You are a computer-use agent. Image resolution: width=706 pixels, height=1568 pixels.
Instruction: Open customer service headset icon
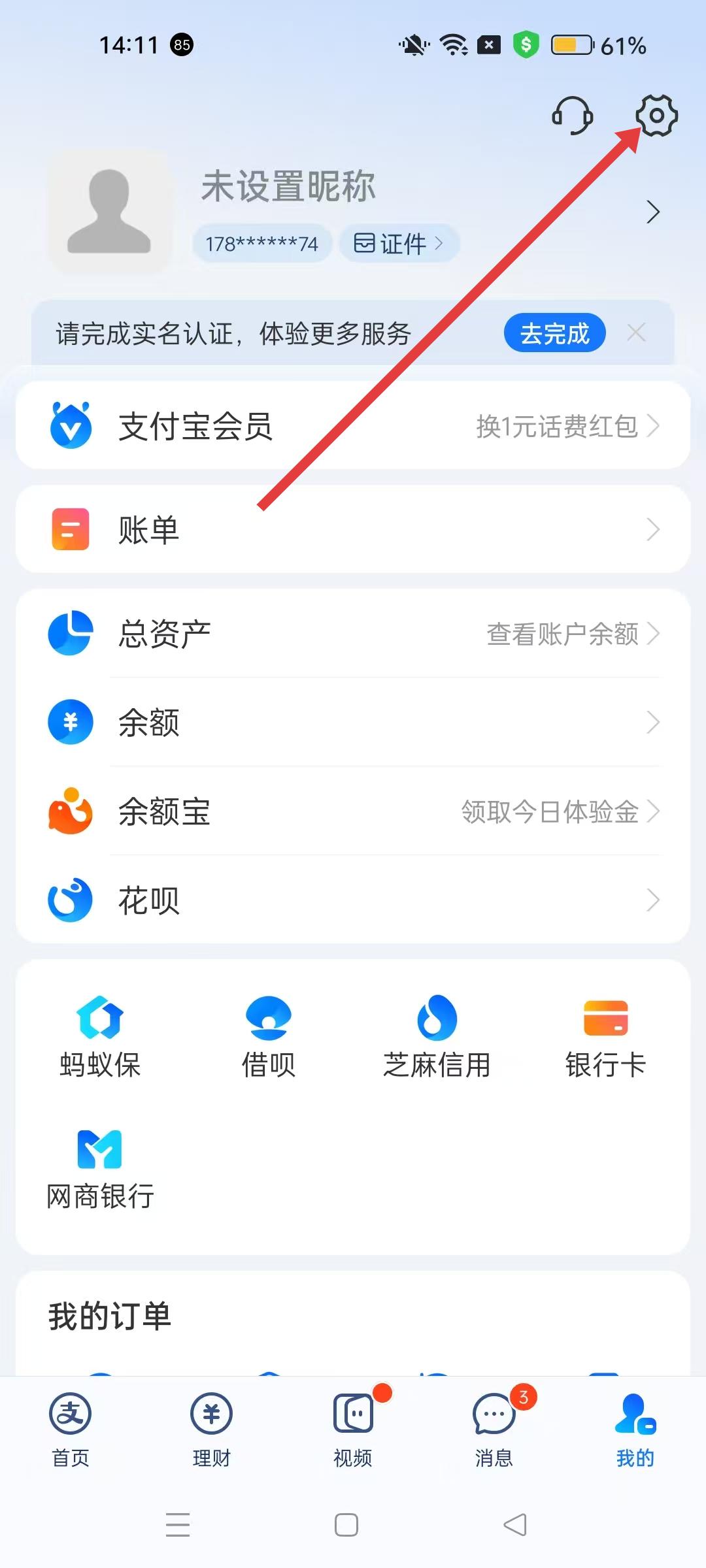pyautogui.click(x=573, y=116)
